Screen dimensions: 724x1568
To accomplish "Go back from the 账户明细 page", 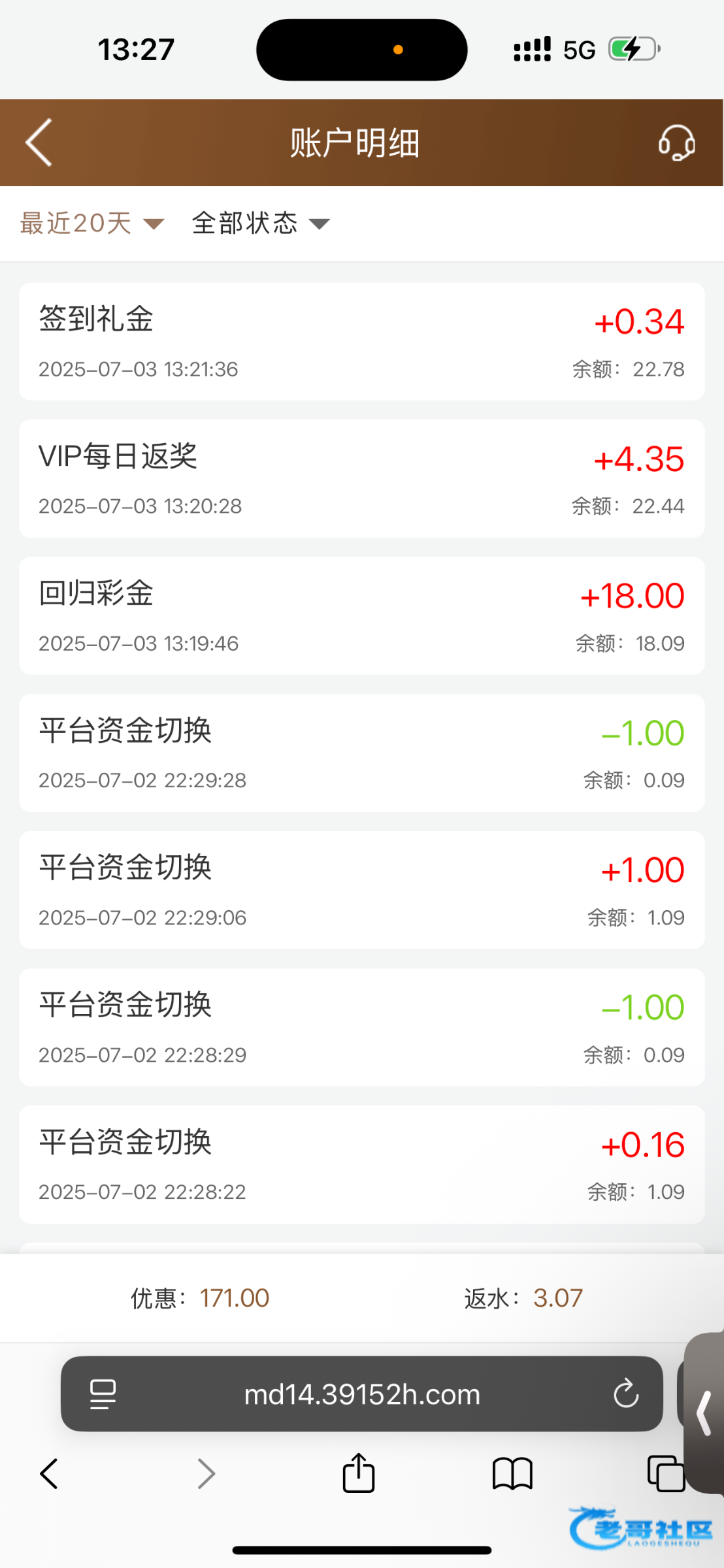I will point(39,142).
